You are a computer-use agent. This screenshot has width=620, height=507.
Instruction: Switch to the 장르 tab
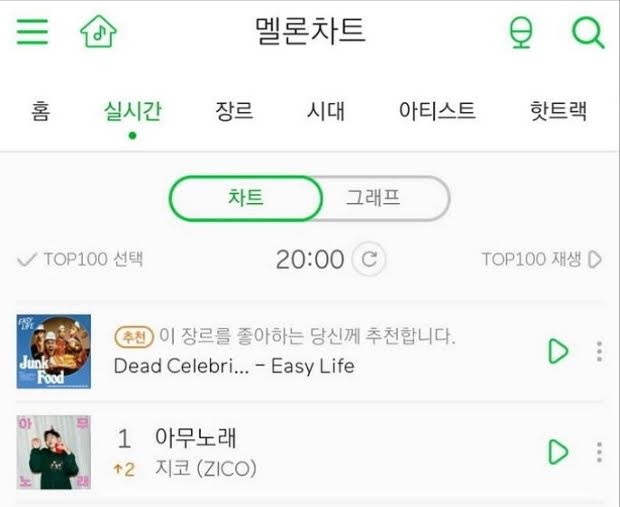[x=234, y=111]
